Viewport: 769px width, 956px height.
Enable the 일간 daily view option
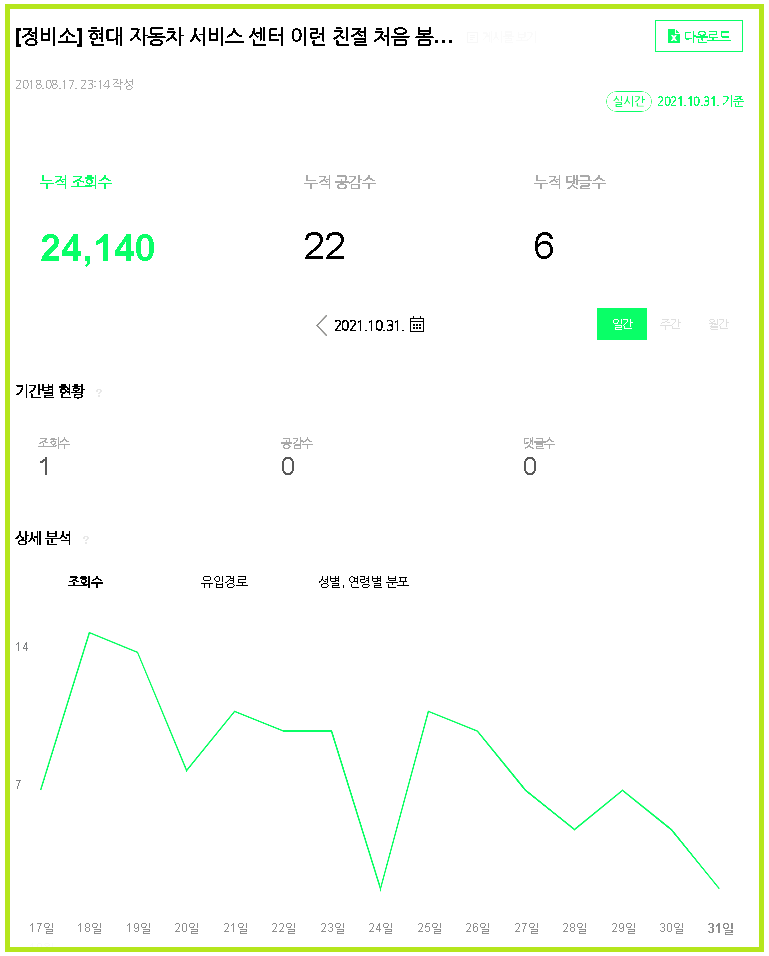tap(623, 324)
